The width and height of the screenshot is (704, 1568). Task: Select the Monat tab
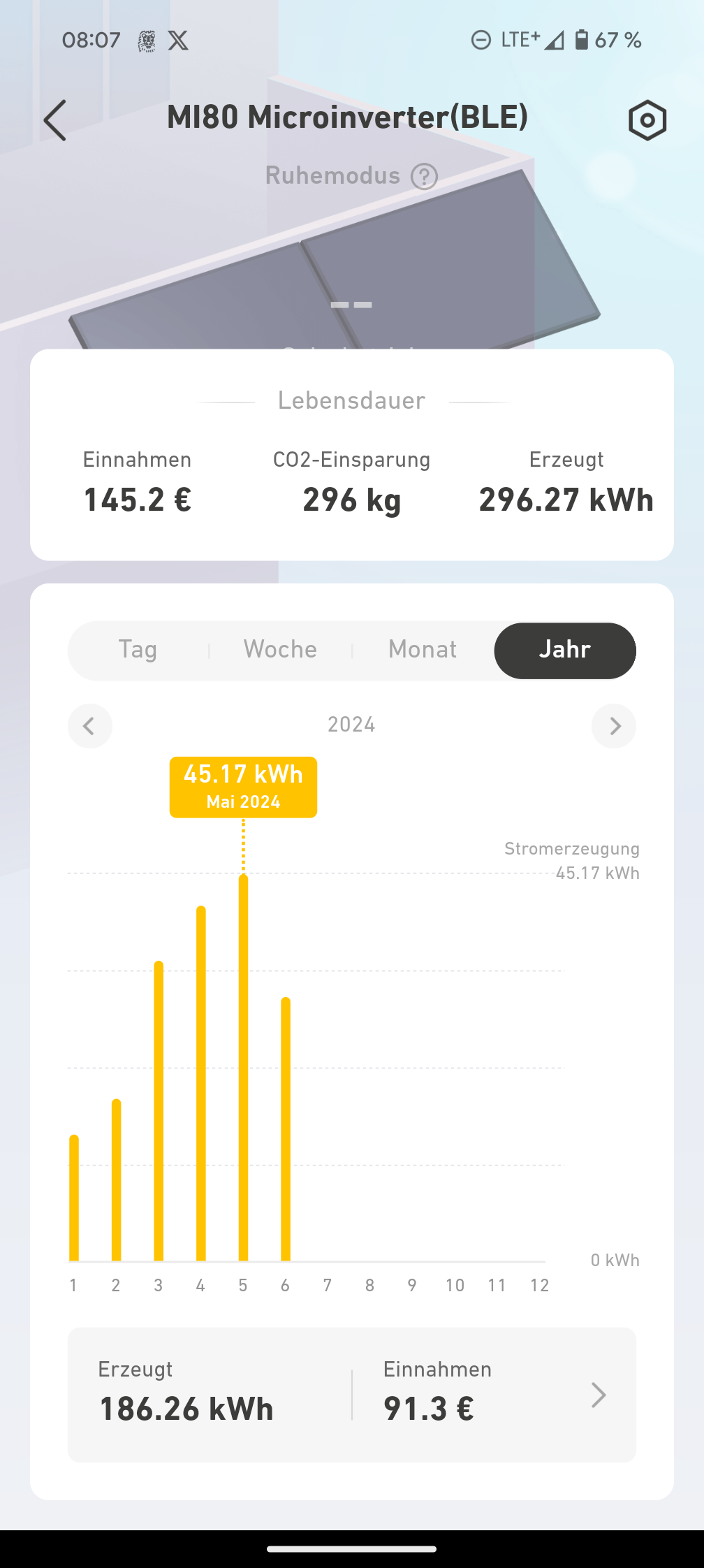tap(423, 650)
